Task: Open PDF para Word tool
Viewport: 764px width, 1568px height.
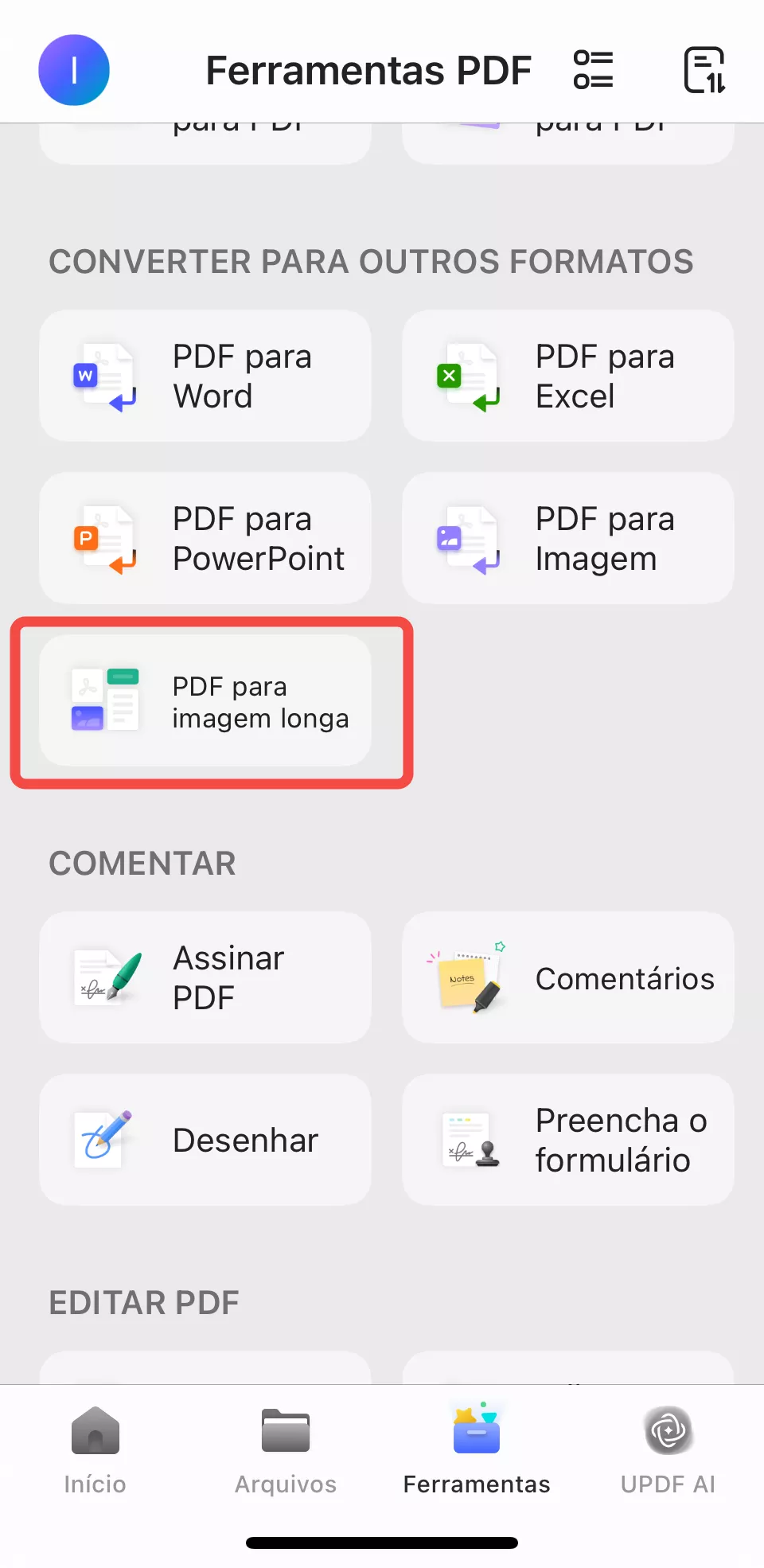Action: [x=205, y=376]
